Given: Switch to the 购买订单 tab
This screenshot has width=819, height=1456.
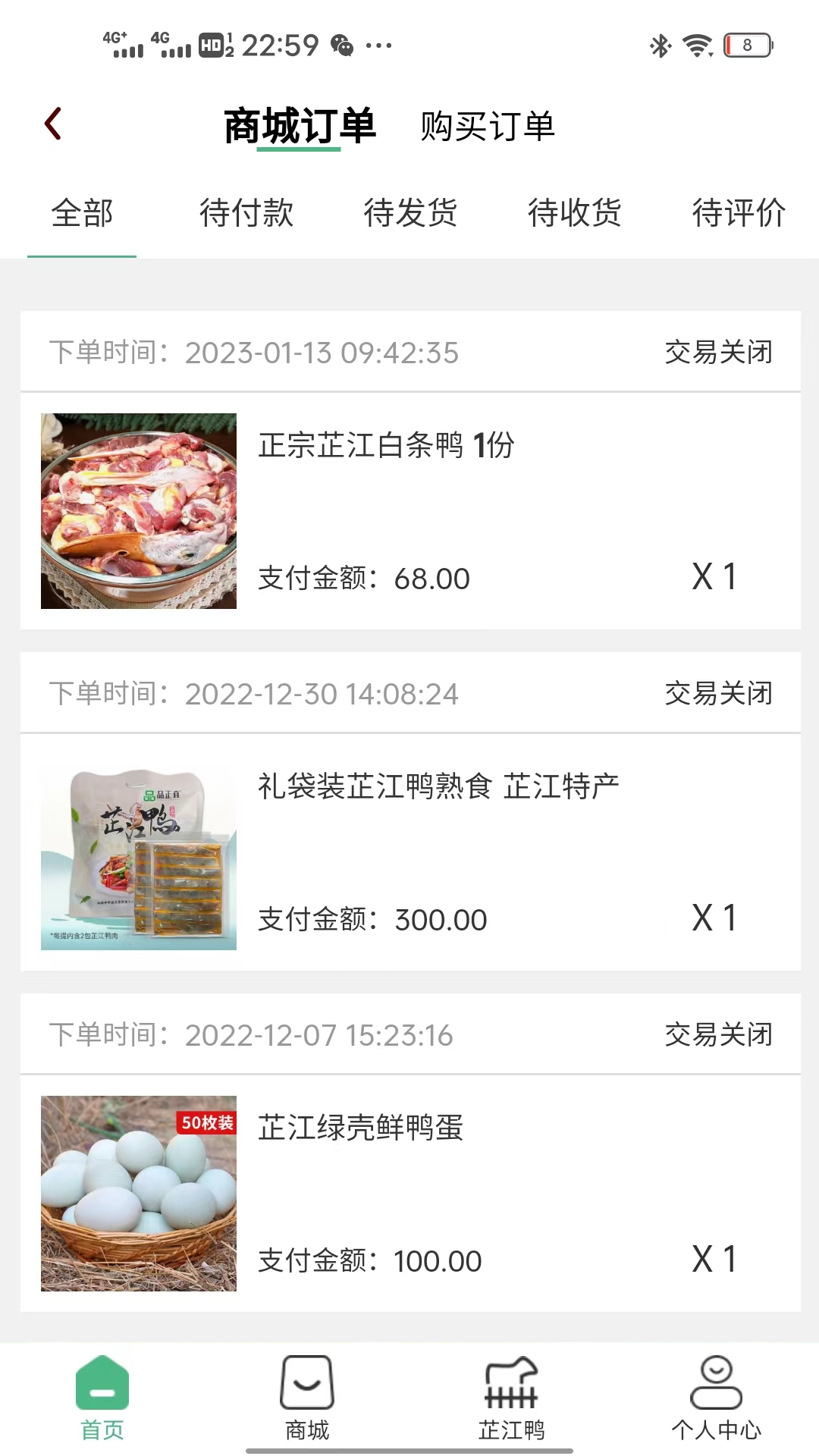Looking at the screenshot, I should [488, 126].
